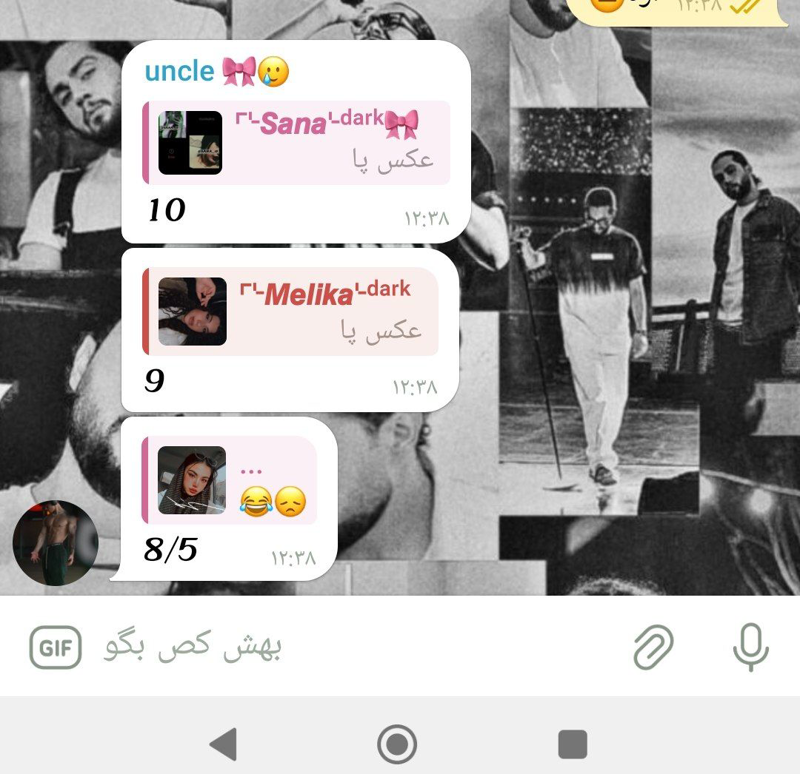This screenshot has height=774, width=800.
Task: Open the attachment paperclip
Action: 654,648
